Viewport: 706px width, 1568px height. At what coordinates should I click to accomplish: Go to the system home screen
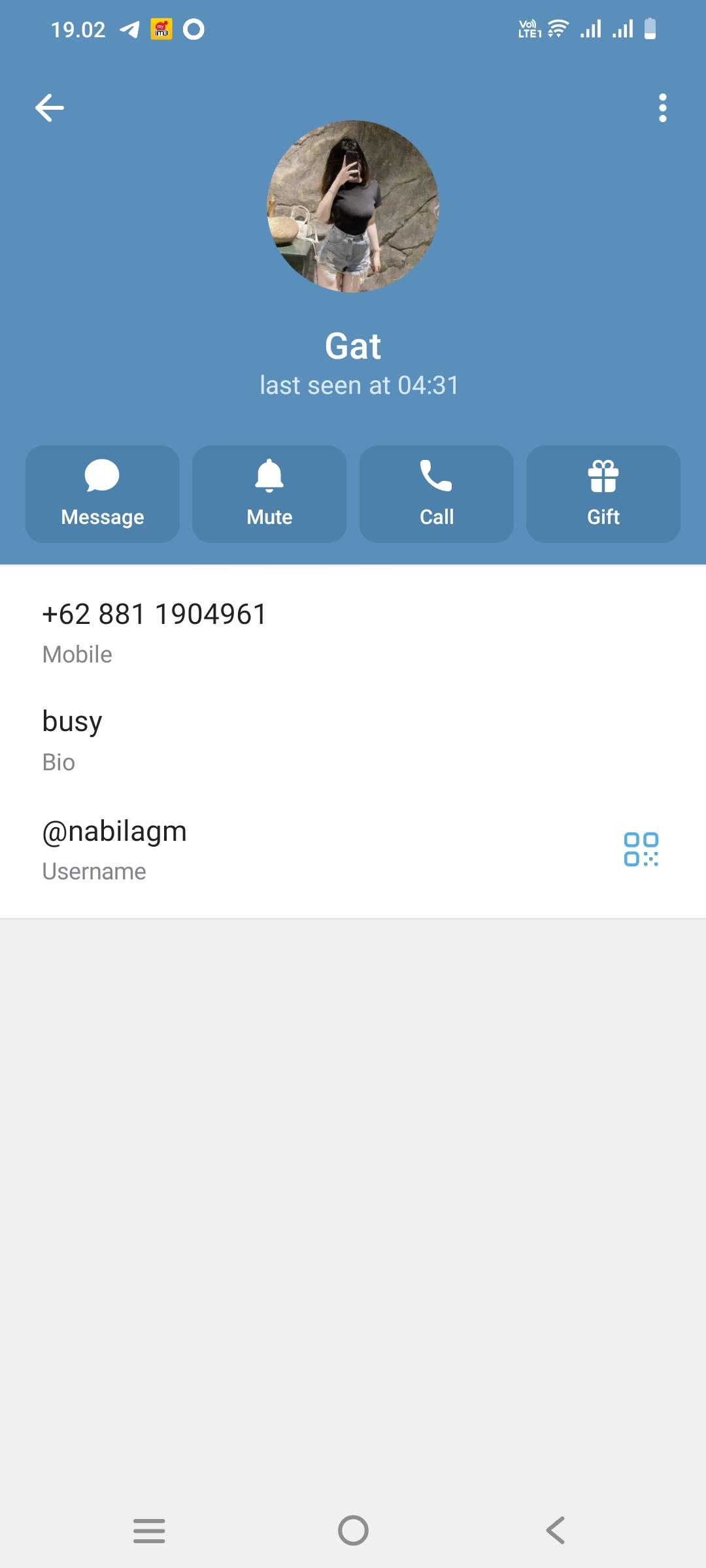click(353, 1530)
